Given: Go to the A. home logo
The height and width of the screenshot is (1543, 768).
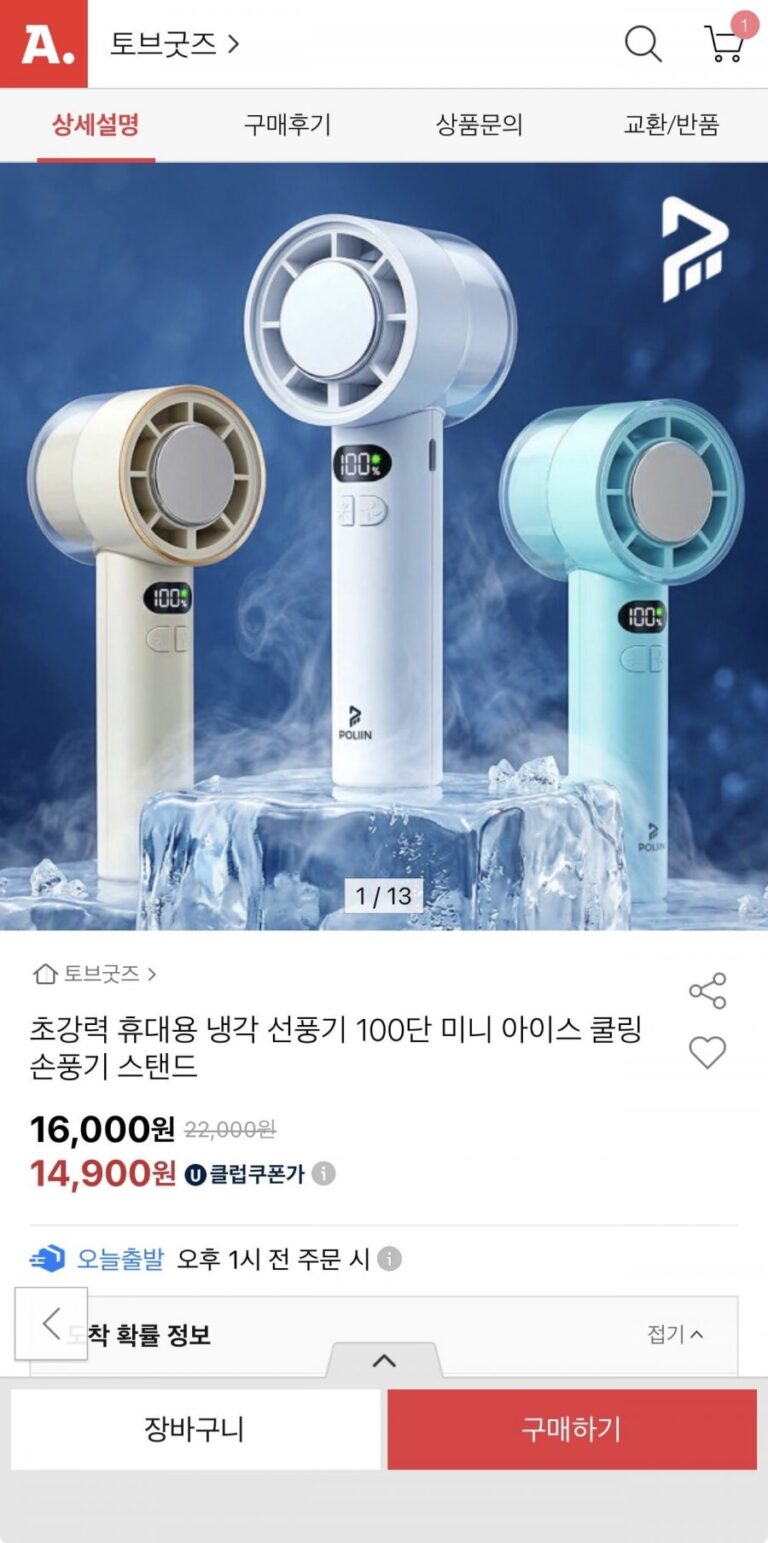Looking at the screenshot, I should click(43, 43).
